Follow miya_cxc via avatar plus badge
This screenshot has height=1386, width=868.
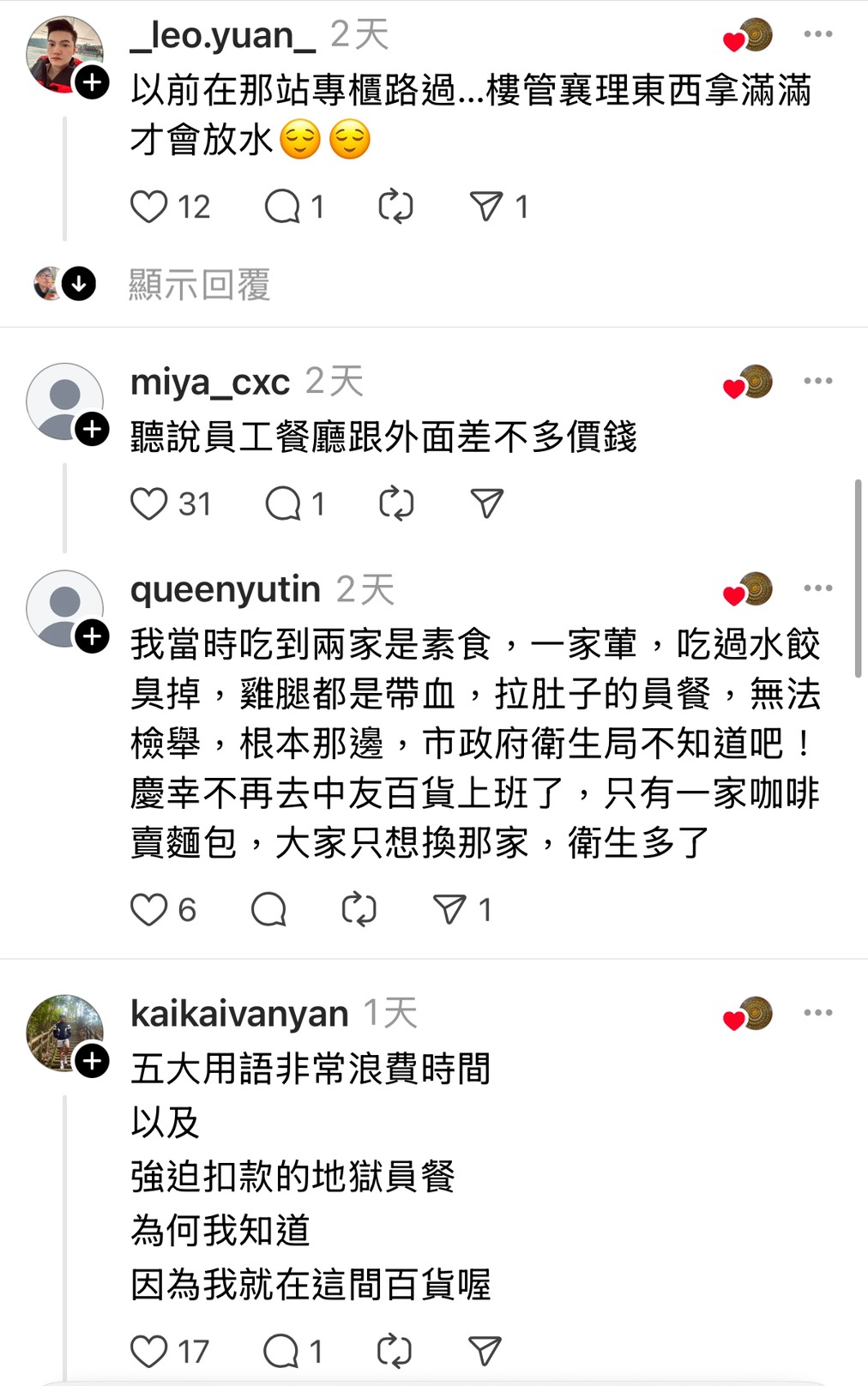click(x=93, y=429)
